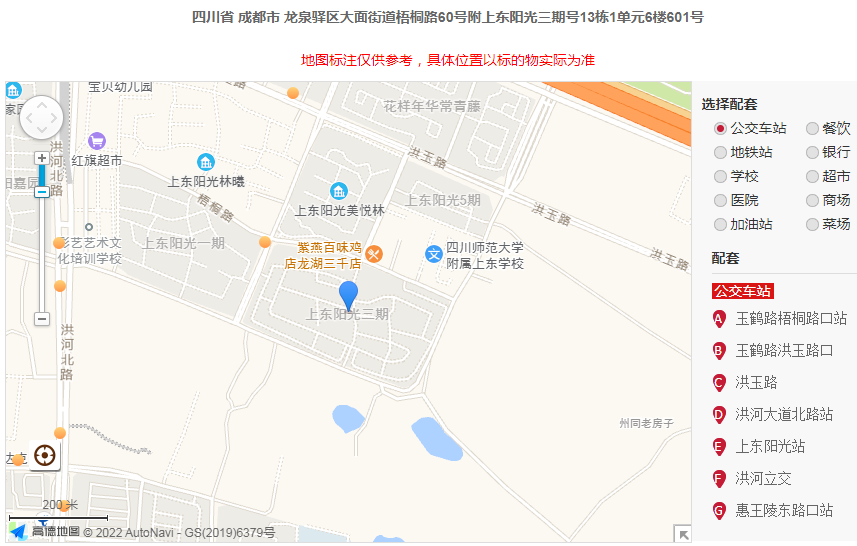Open bus stop 玉鹤路梧桐路口站
Image resolution: width=857 pixels, height=546 pixels.
(x=790, y=319)
